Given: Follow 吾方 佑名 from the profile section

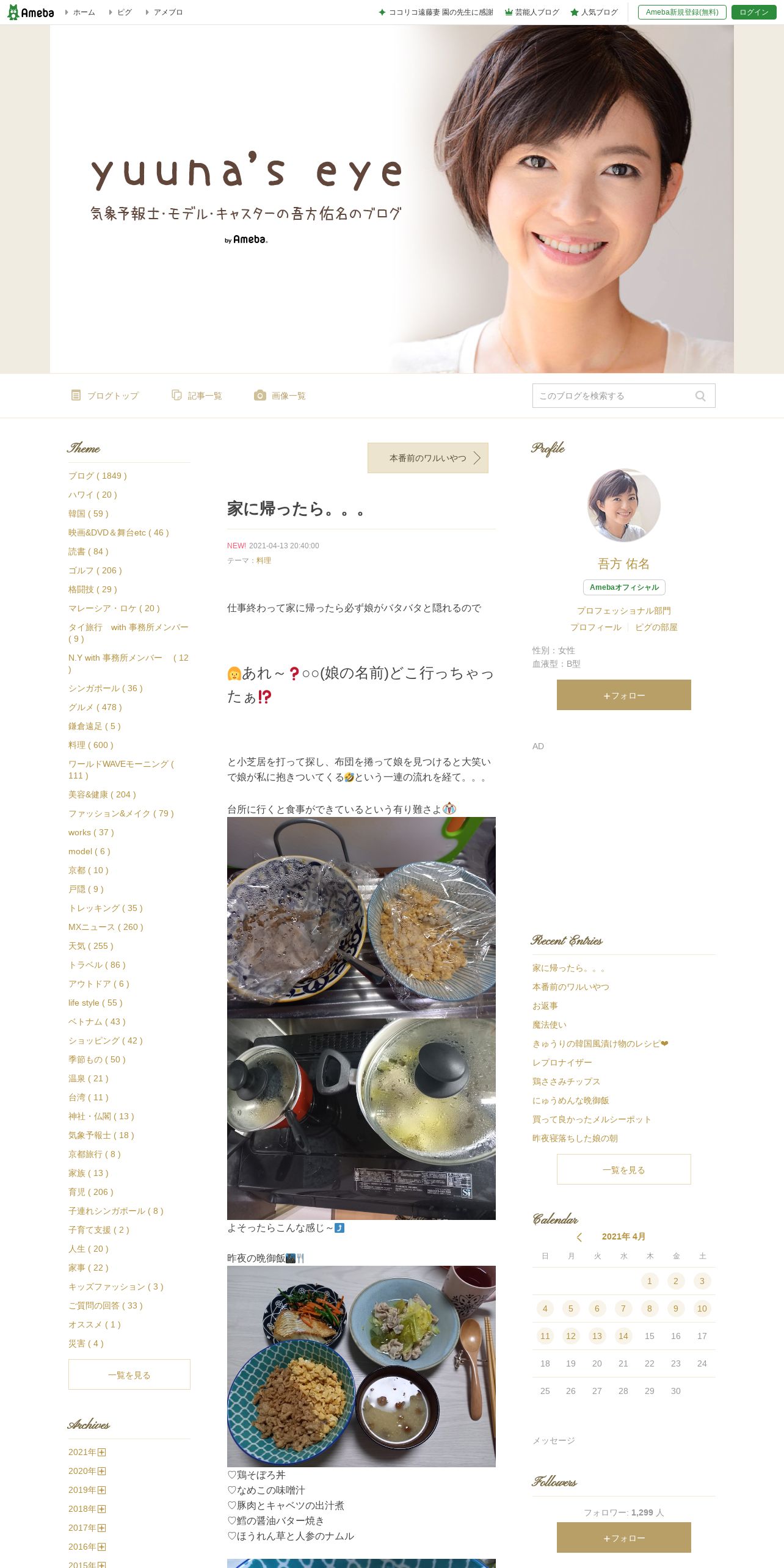Looking at the screenshot, I should [624, 695].
